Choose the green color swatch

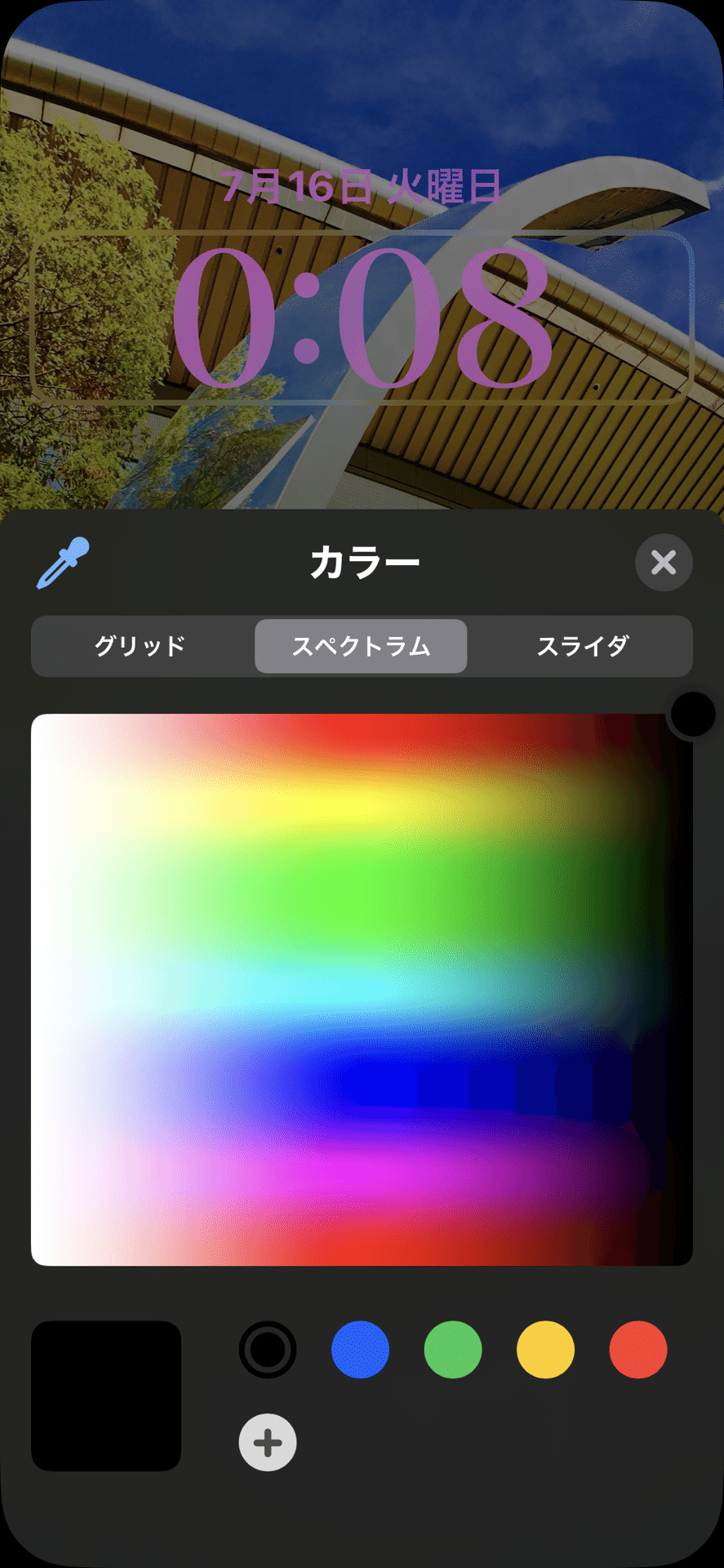(x=452, y=1349)
